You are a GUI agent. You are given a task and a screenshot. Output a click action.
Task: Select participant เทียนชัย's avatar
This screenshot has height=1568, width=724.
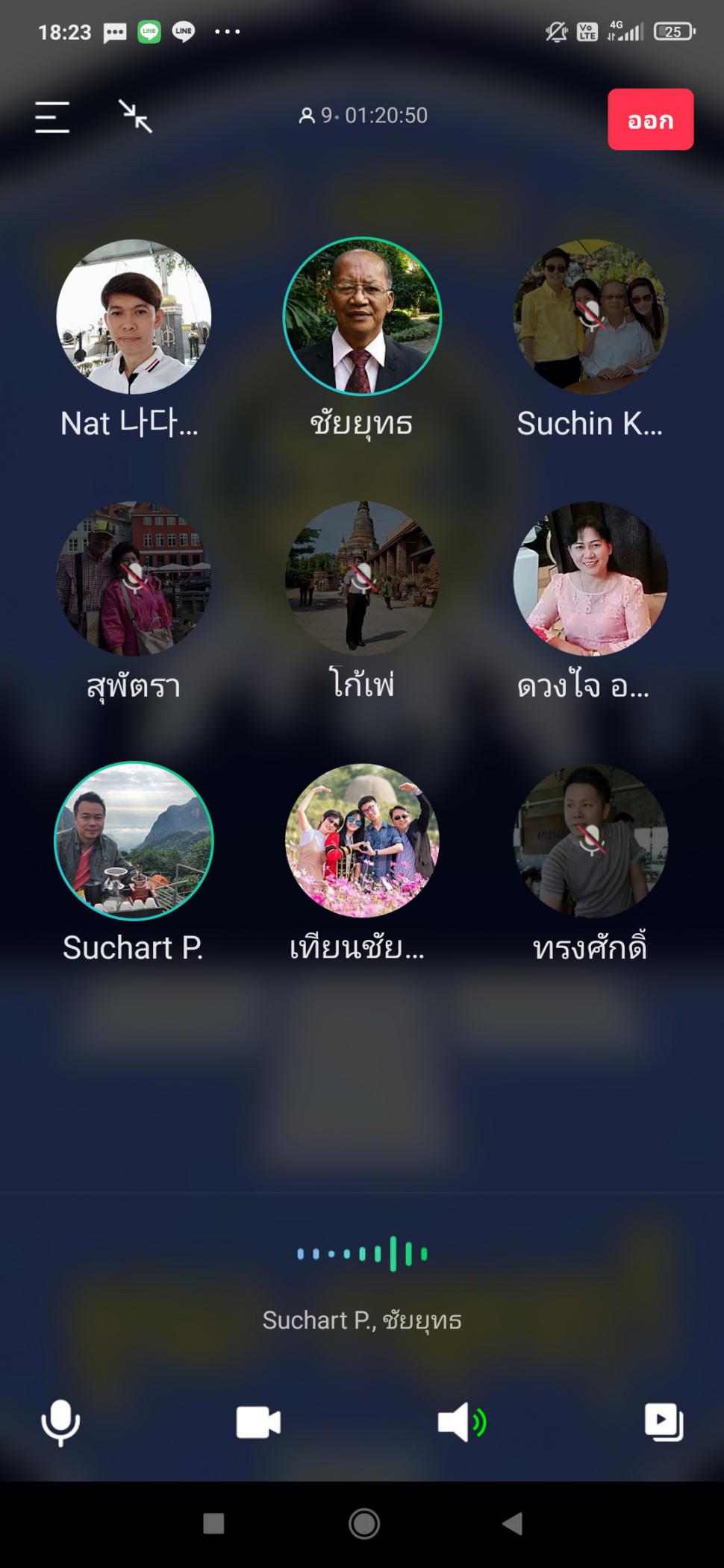(362, 840)
